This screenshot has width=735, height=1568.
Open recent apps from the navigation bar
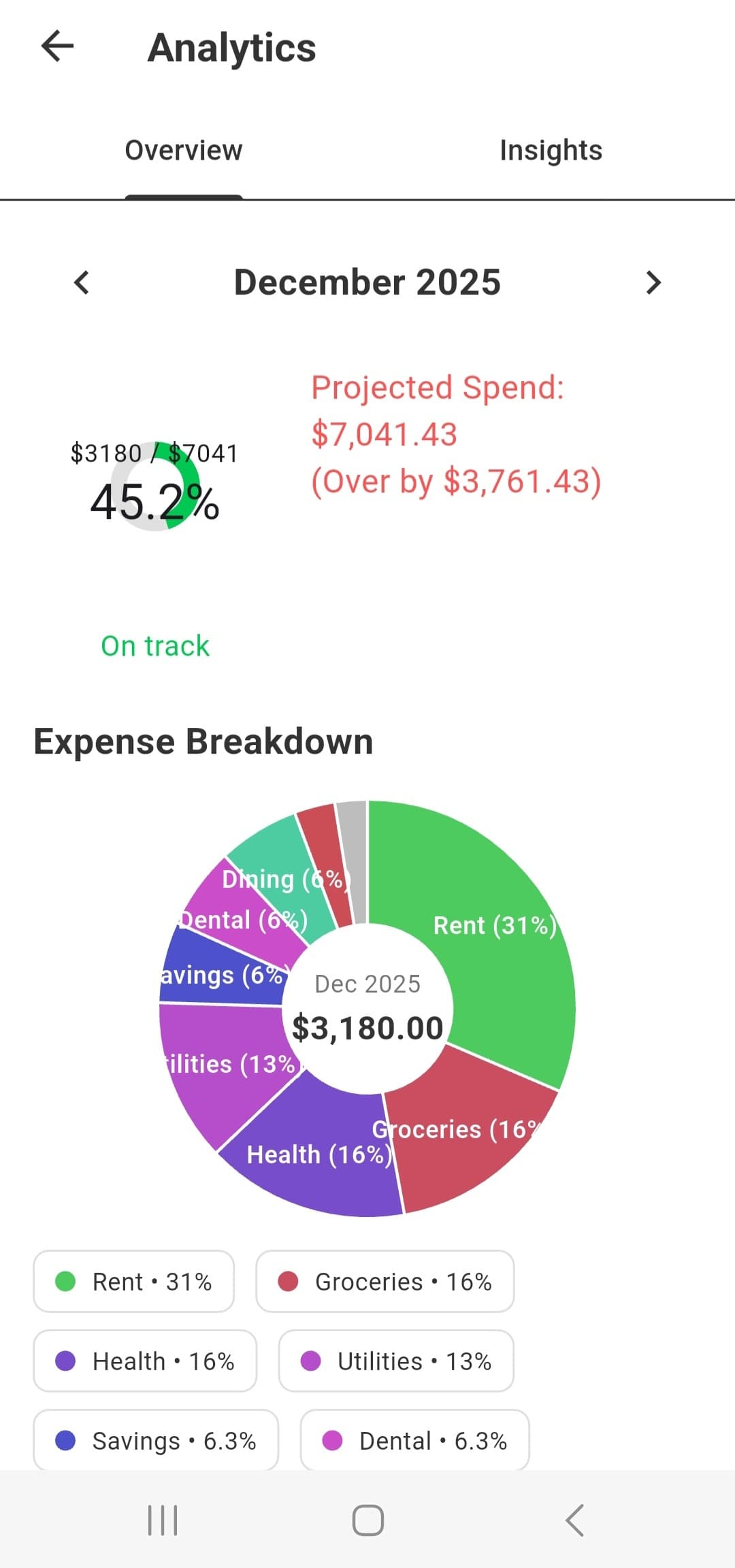coord(162,1522)
